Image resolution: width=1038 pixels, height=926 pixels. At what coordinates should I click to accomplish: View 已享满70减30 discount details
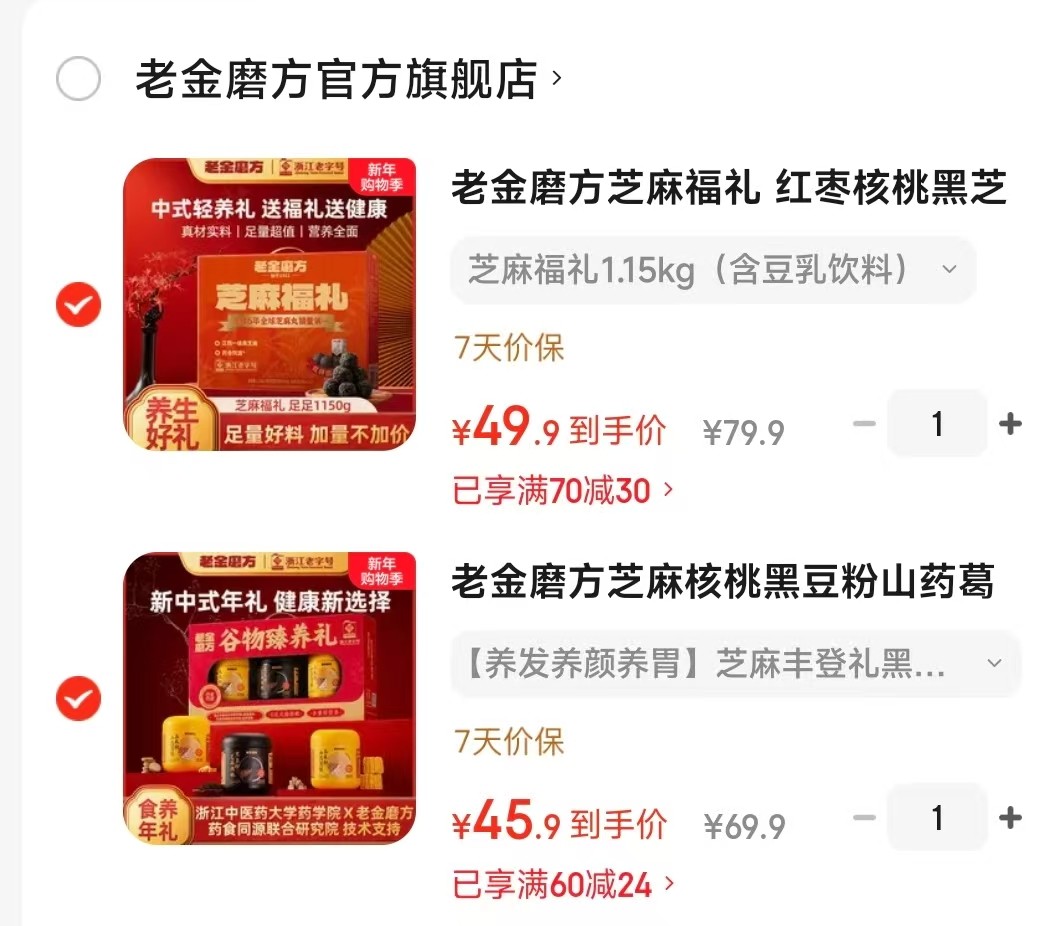[563, 491]
